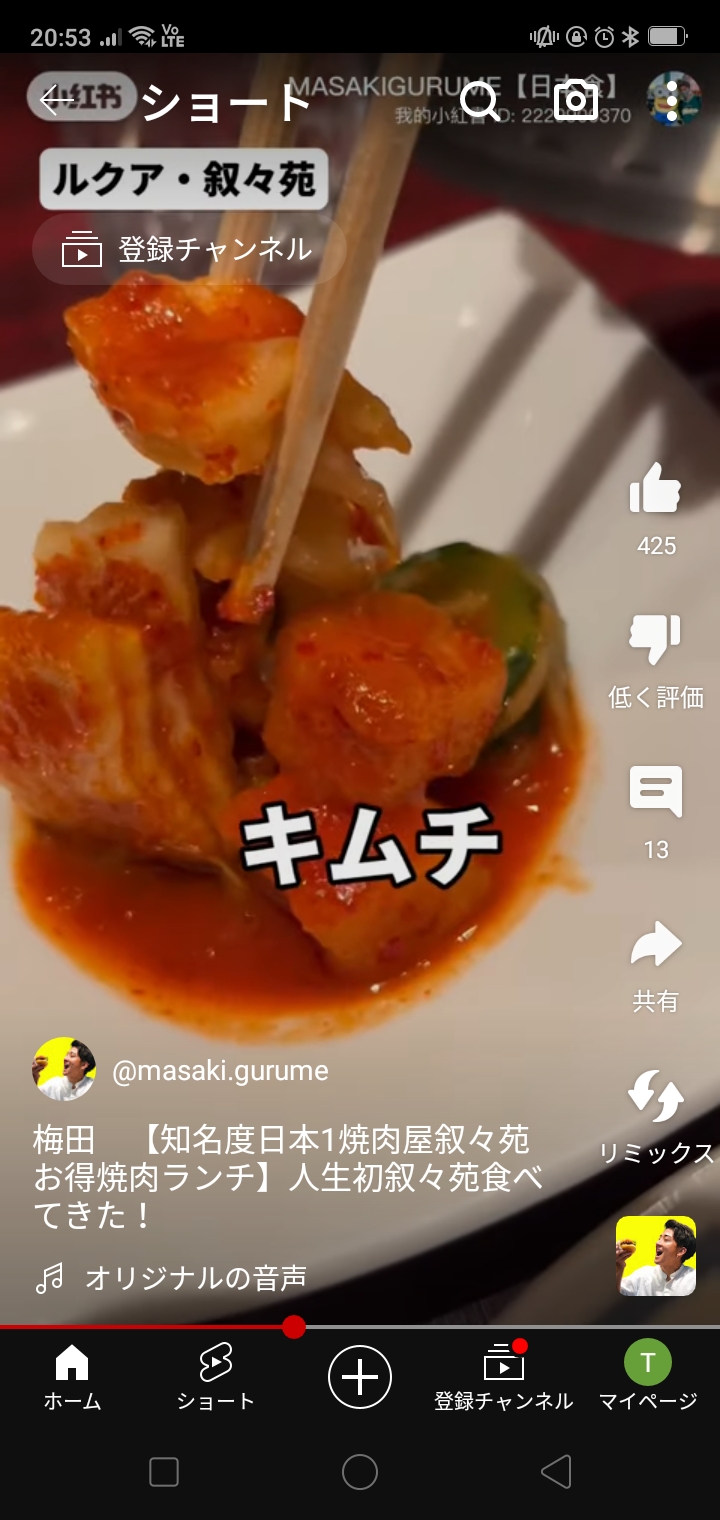Open the search magnifier icon

click(x=480, y=100)
